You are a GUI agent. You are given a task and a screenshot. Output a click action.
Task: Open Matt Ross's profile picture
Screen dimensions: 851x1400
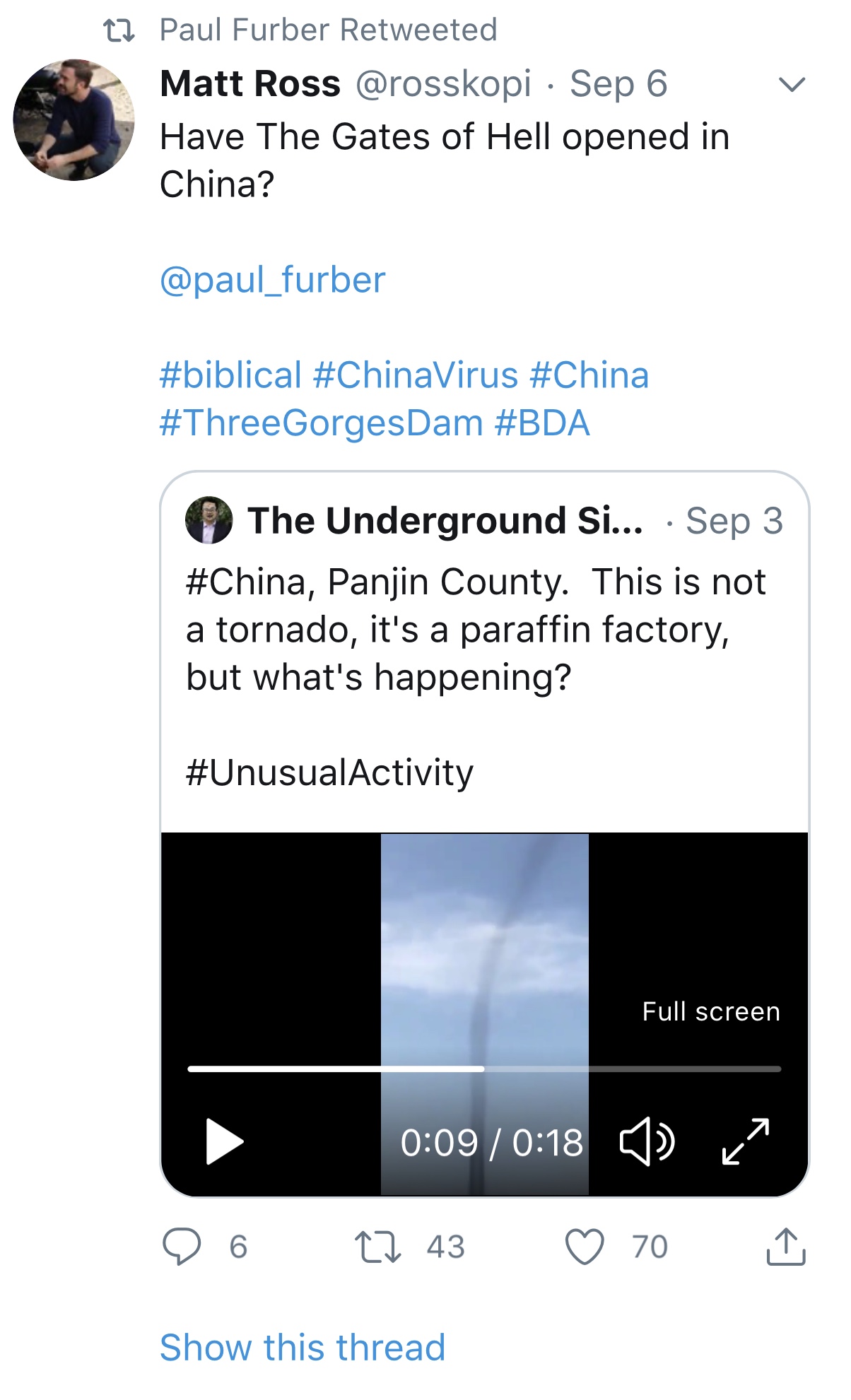74,119
